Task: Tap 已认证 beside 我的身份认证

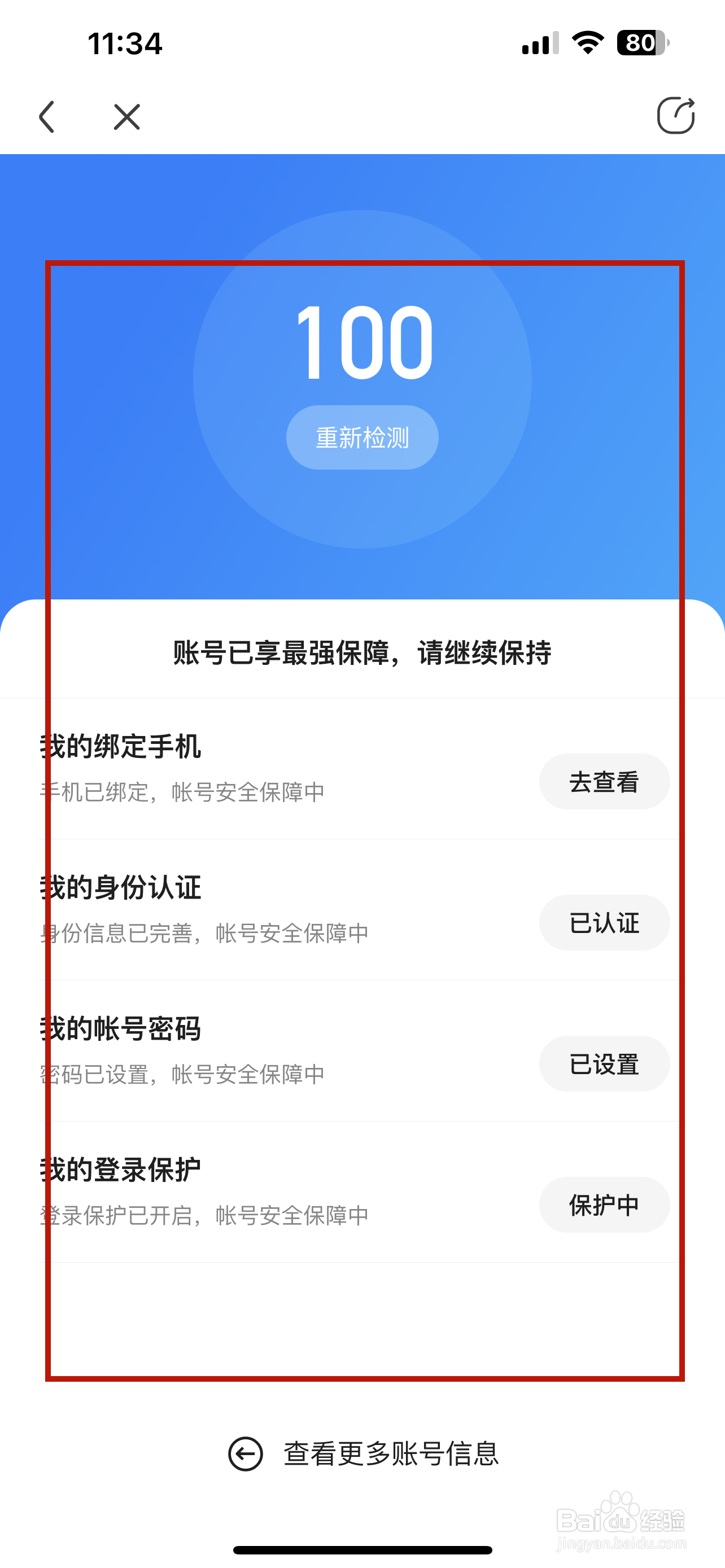Action: [604, 923]
